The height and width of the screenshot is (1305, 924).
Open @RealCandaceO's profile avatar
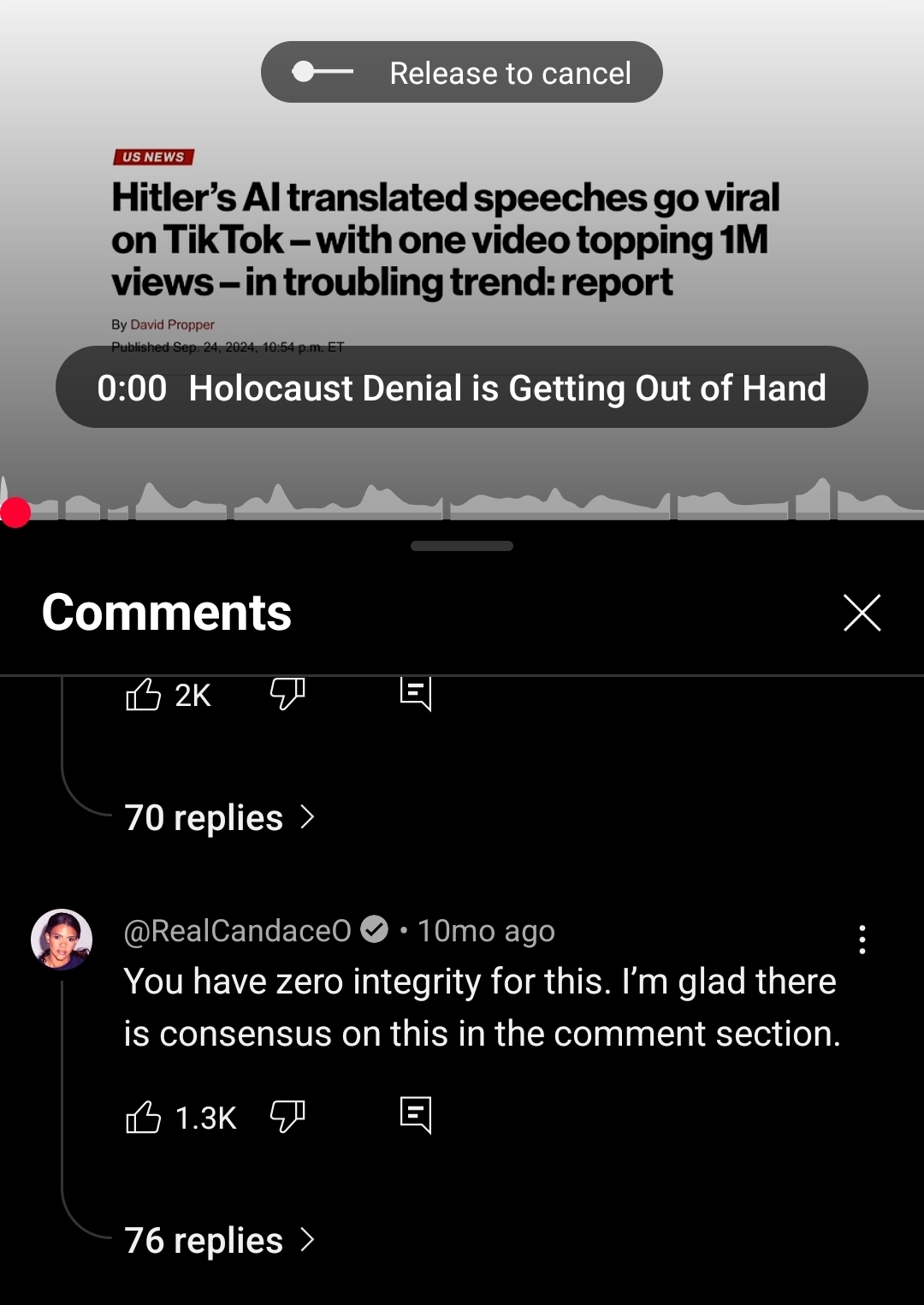[x=62, y=940]
